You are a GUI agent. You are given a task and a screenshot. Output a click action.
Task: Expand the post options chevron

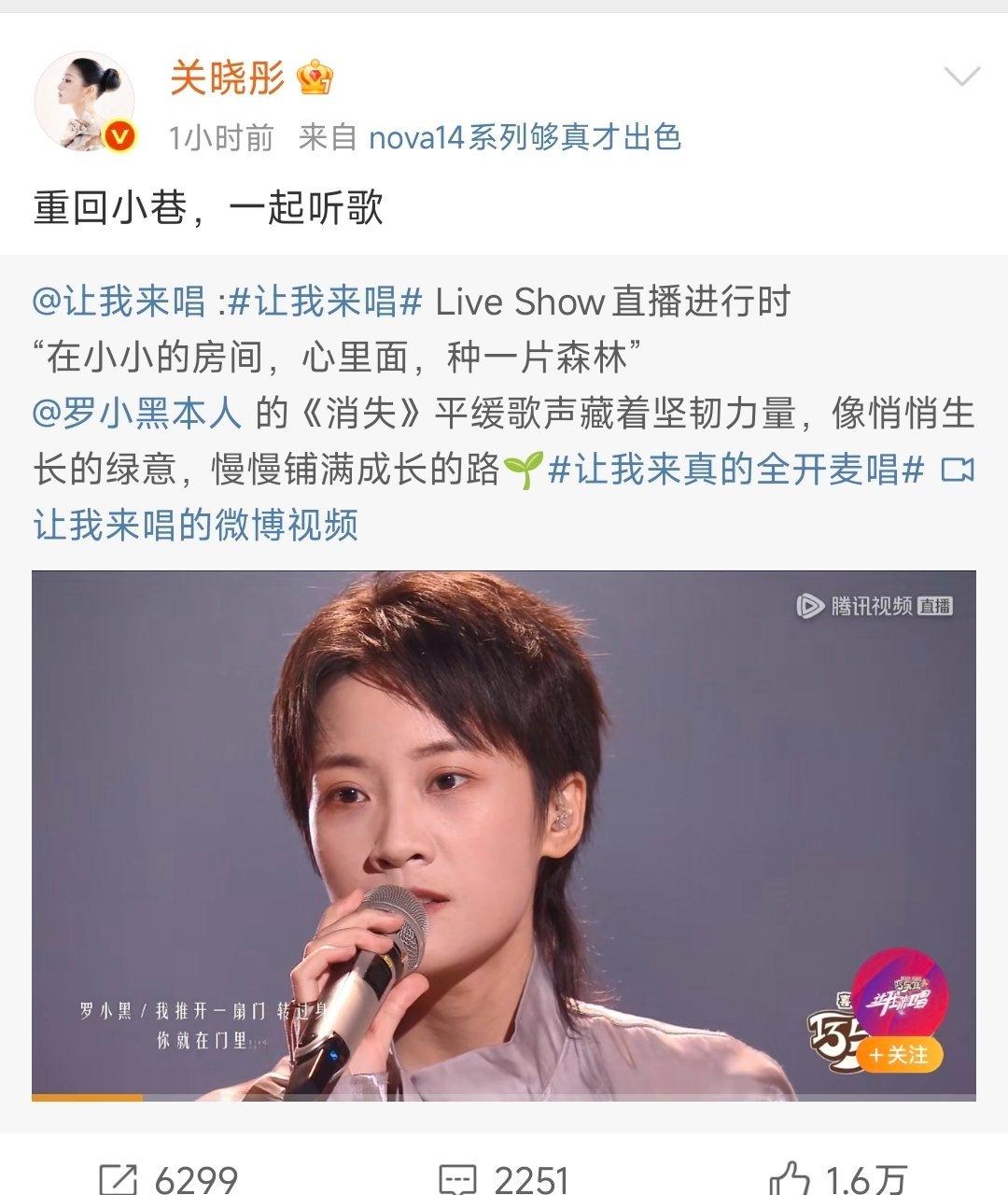pos(961,77)
